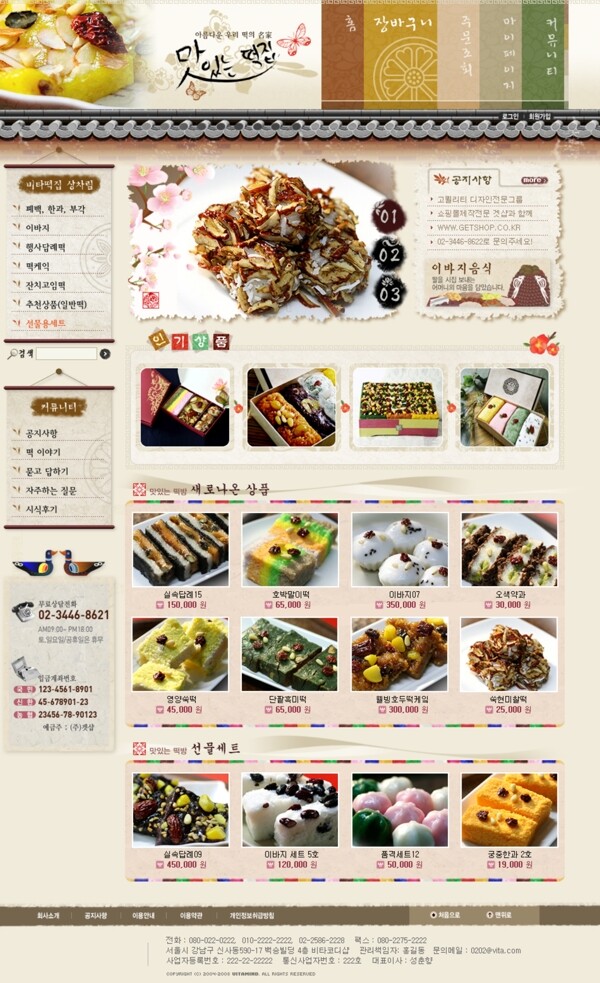Open the 선물용세트 gift set category
Viewport: 600px width, 983px height.
click(x=46, y=323)
